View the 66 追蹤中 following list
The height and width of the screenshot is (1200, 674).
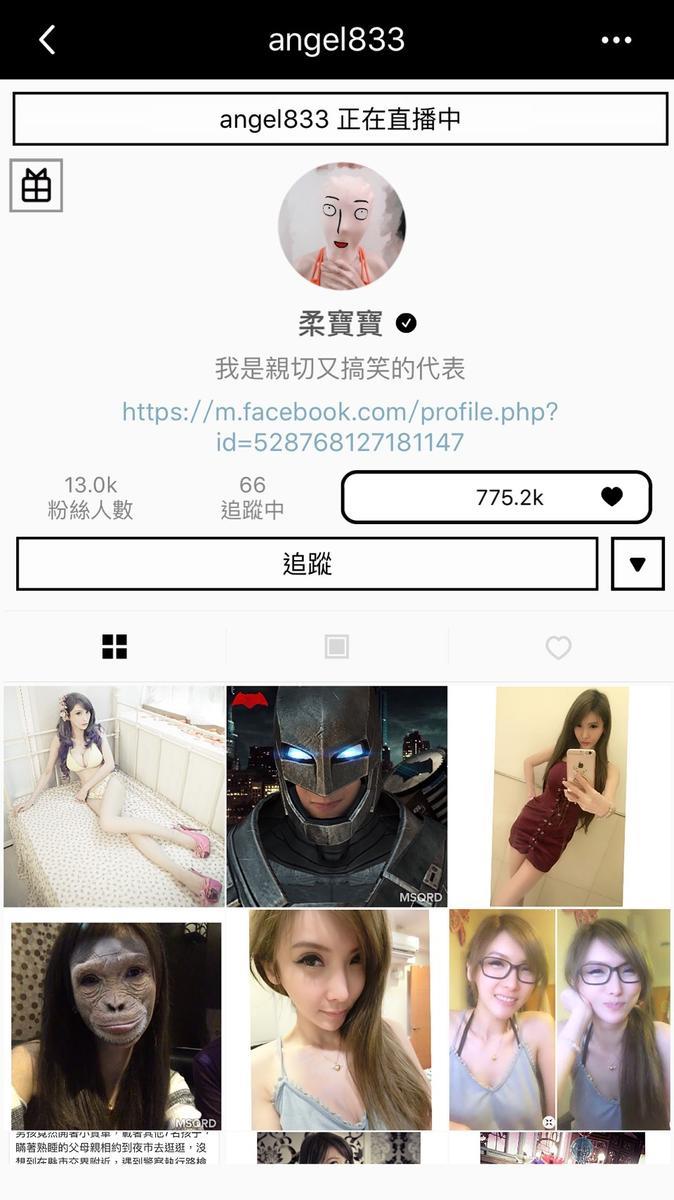pos(252,497)
